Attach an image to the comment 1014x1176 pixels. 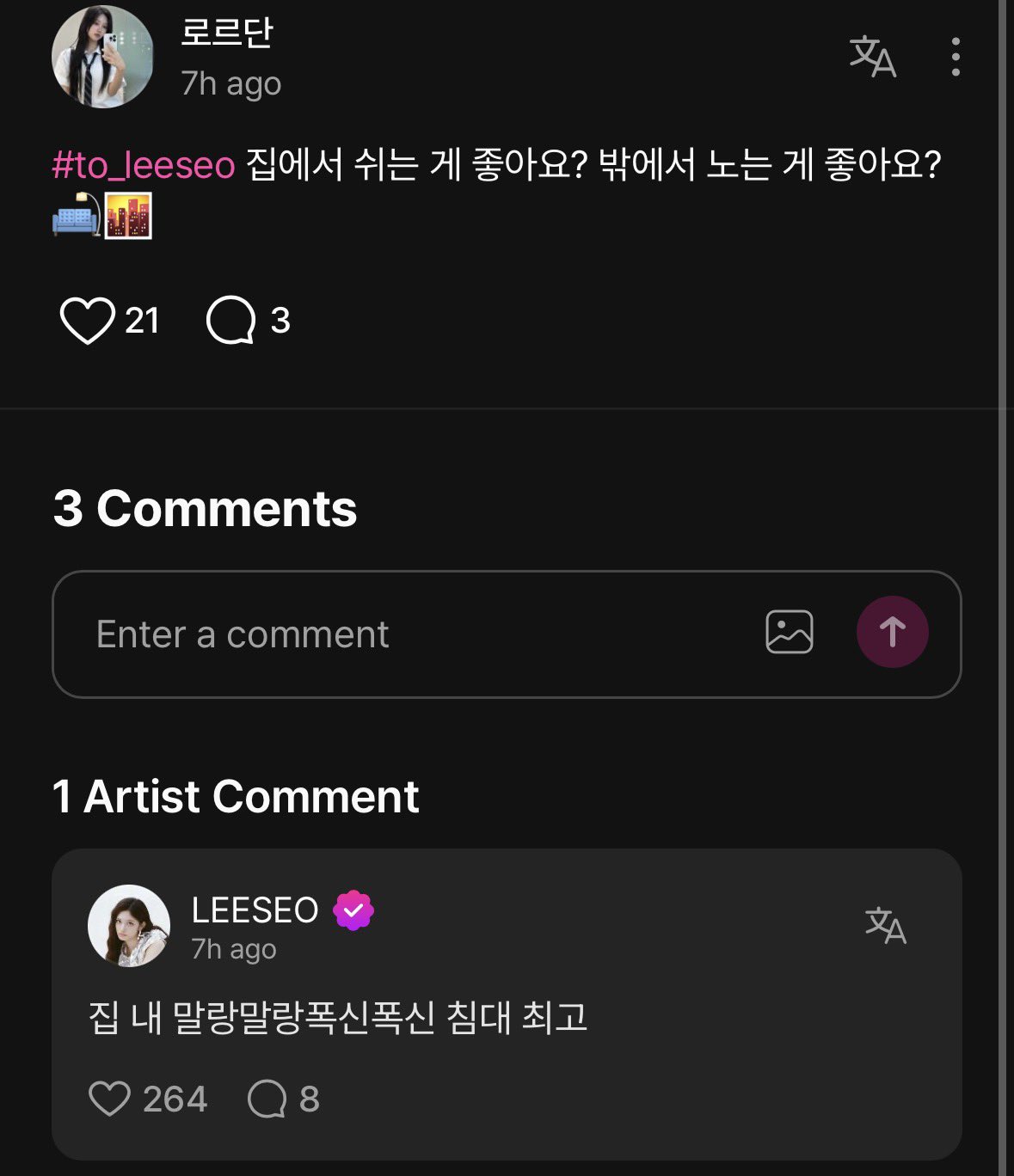(x=789, y=633)
